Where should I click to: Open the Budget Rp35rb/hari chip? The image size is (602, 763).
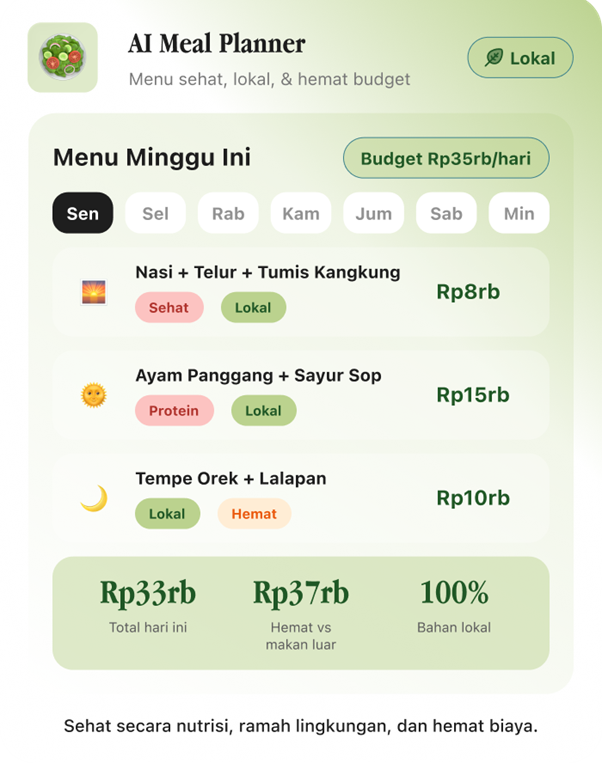(446, 158)
